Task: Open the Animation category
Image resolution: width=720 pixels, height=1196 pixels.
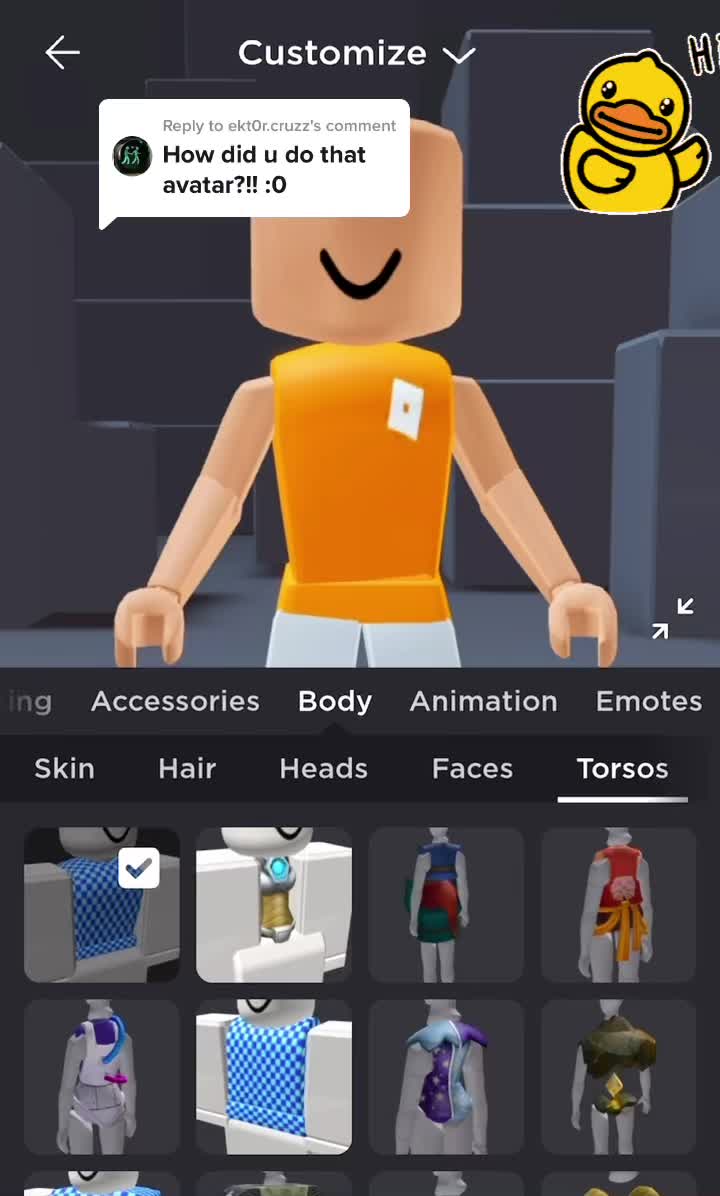Action: pyautogui.click(x=483, y=701)
